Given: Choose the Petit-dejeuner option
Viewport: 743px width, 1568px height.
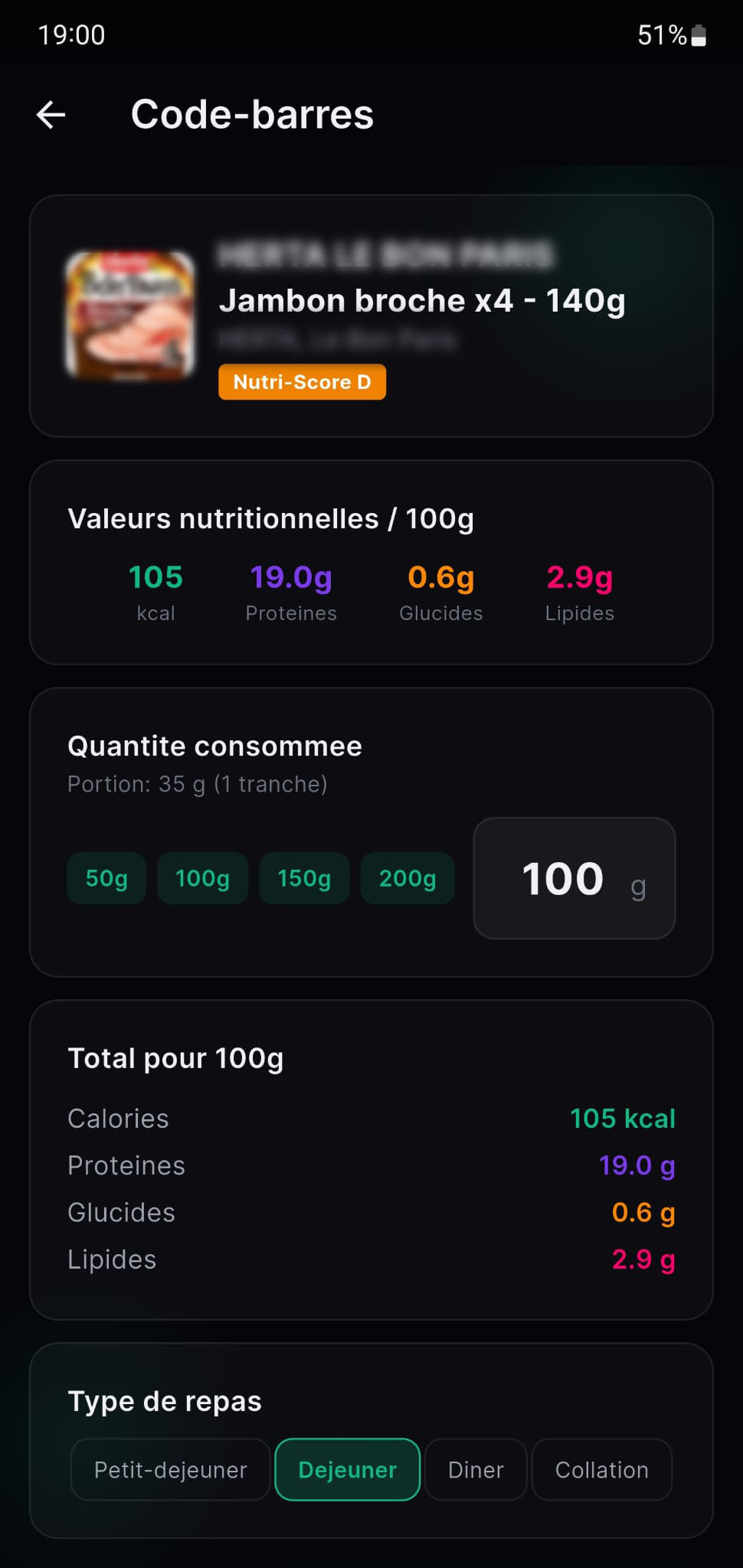Looking at the screenshot, I should [x=170, y=1469].
